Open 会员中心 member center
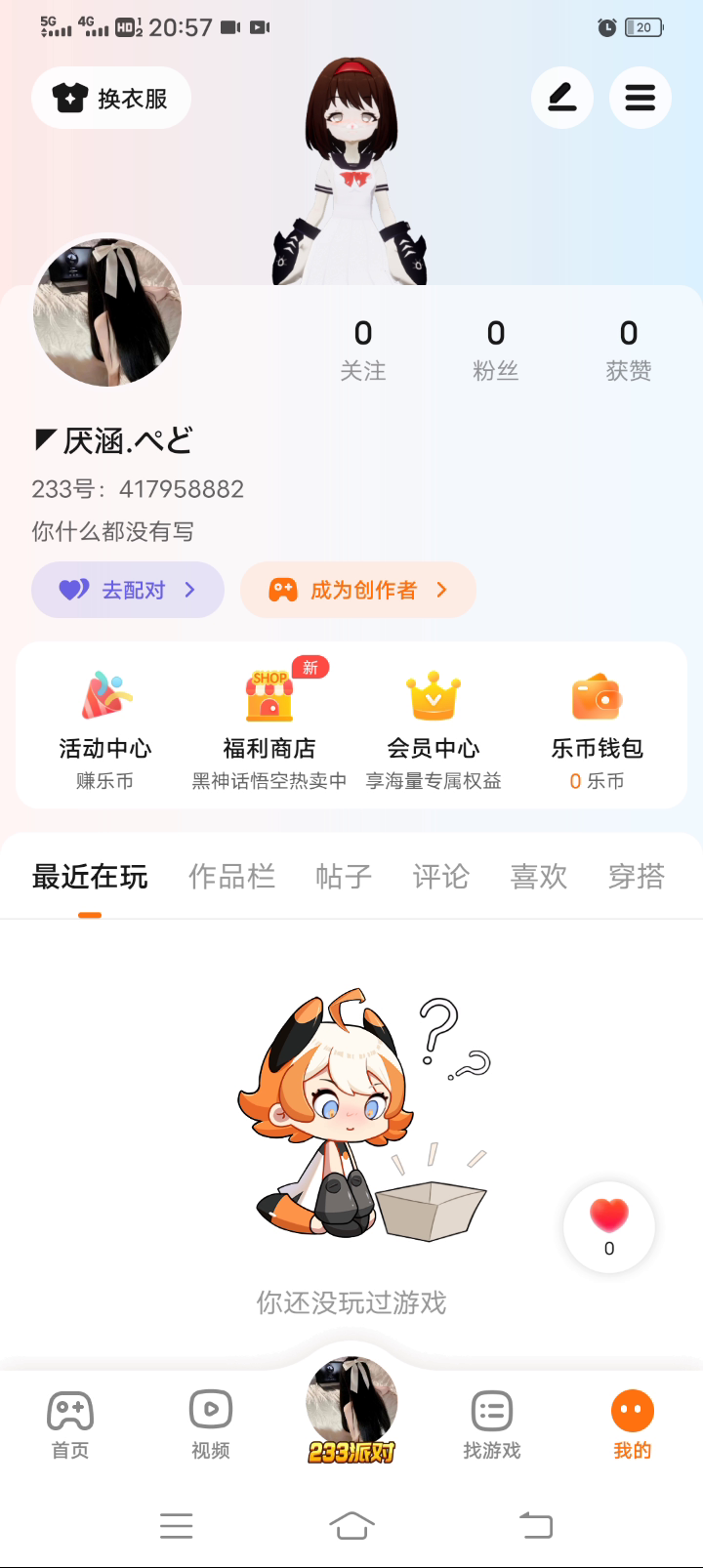Screen dimensions: 703x1568 coord(434,727)
